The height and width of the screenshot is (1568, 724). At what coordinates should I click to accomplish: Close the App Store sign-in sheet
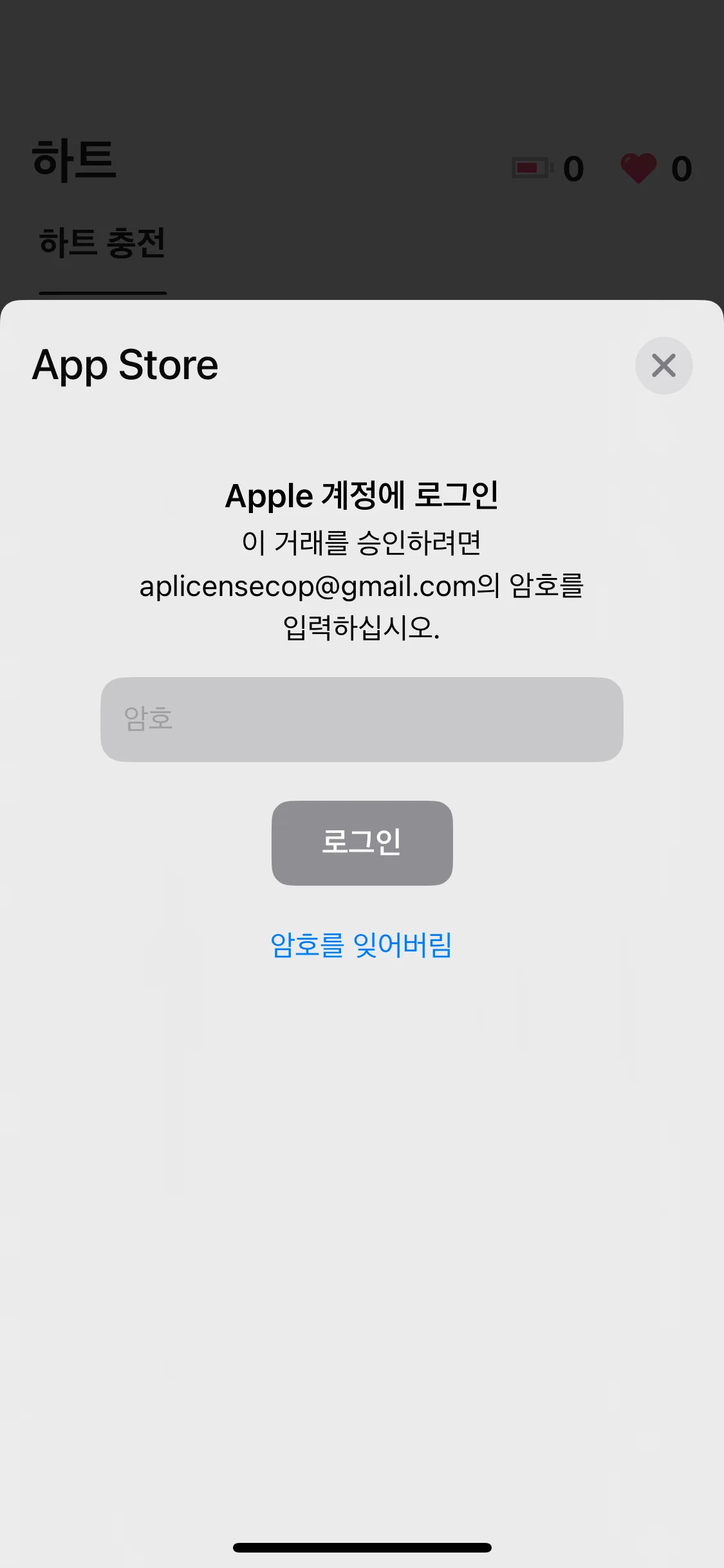[x=664, y=366]
